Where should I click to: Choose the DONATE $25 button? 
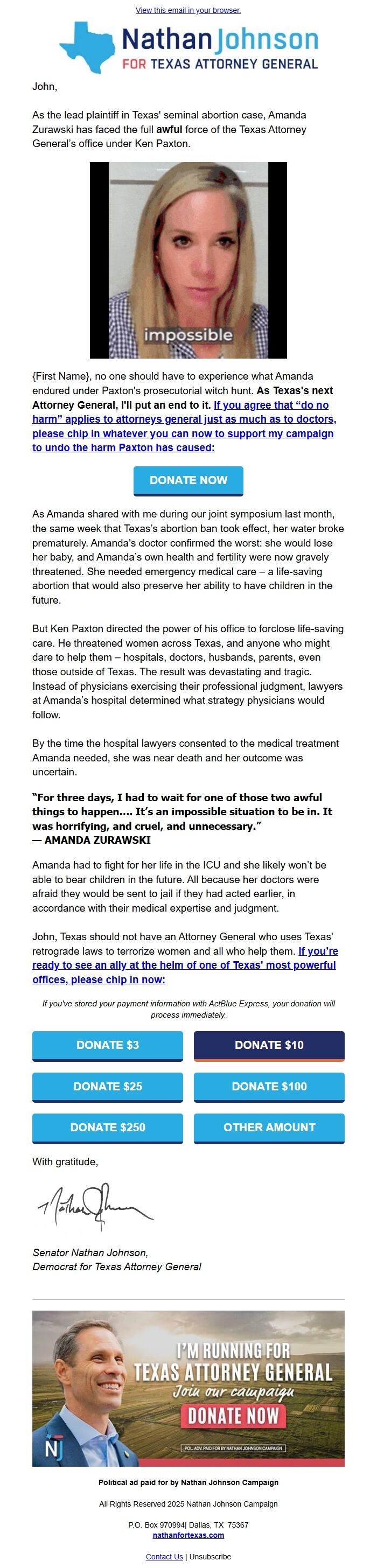coord(107,1087)
